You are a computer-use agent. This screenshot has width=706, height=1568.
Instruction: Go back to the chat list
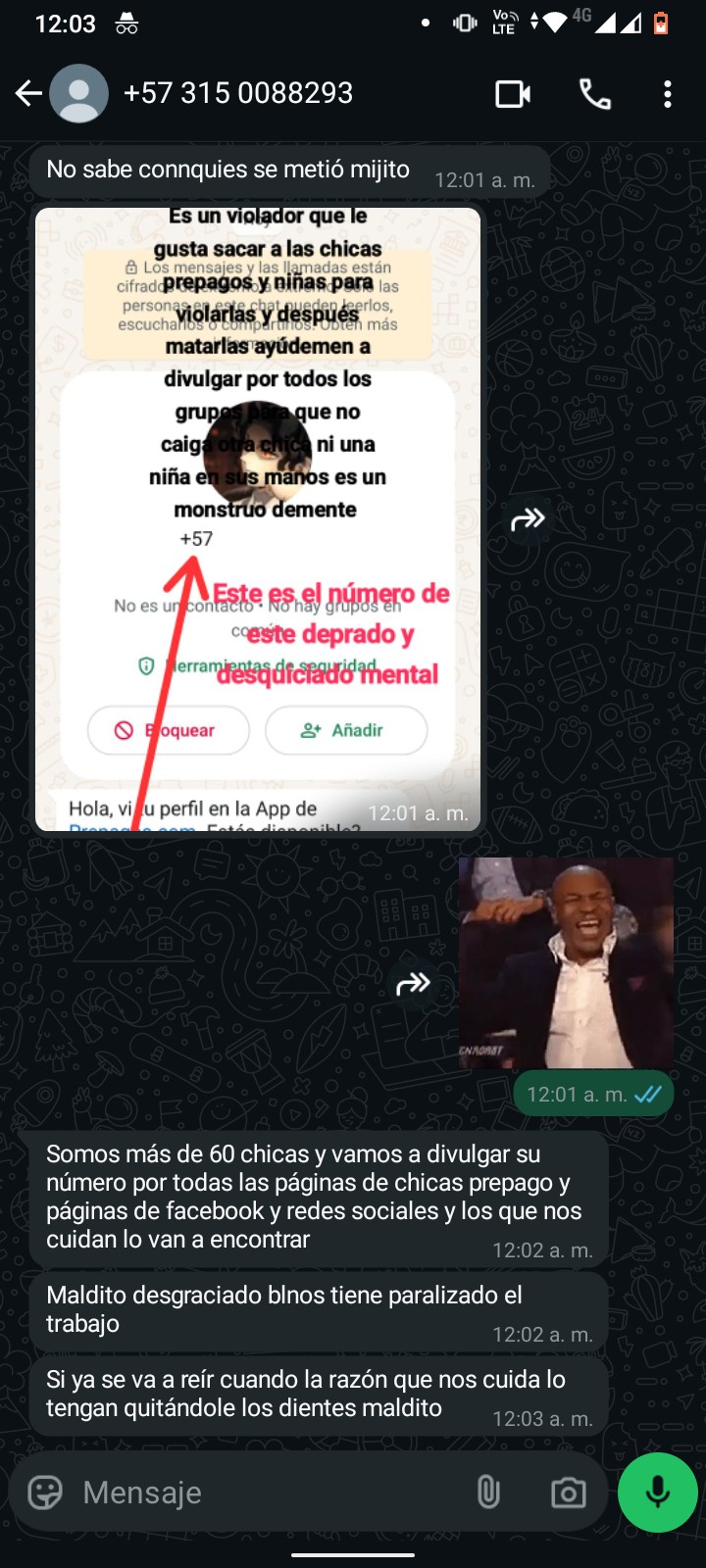28,94
